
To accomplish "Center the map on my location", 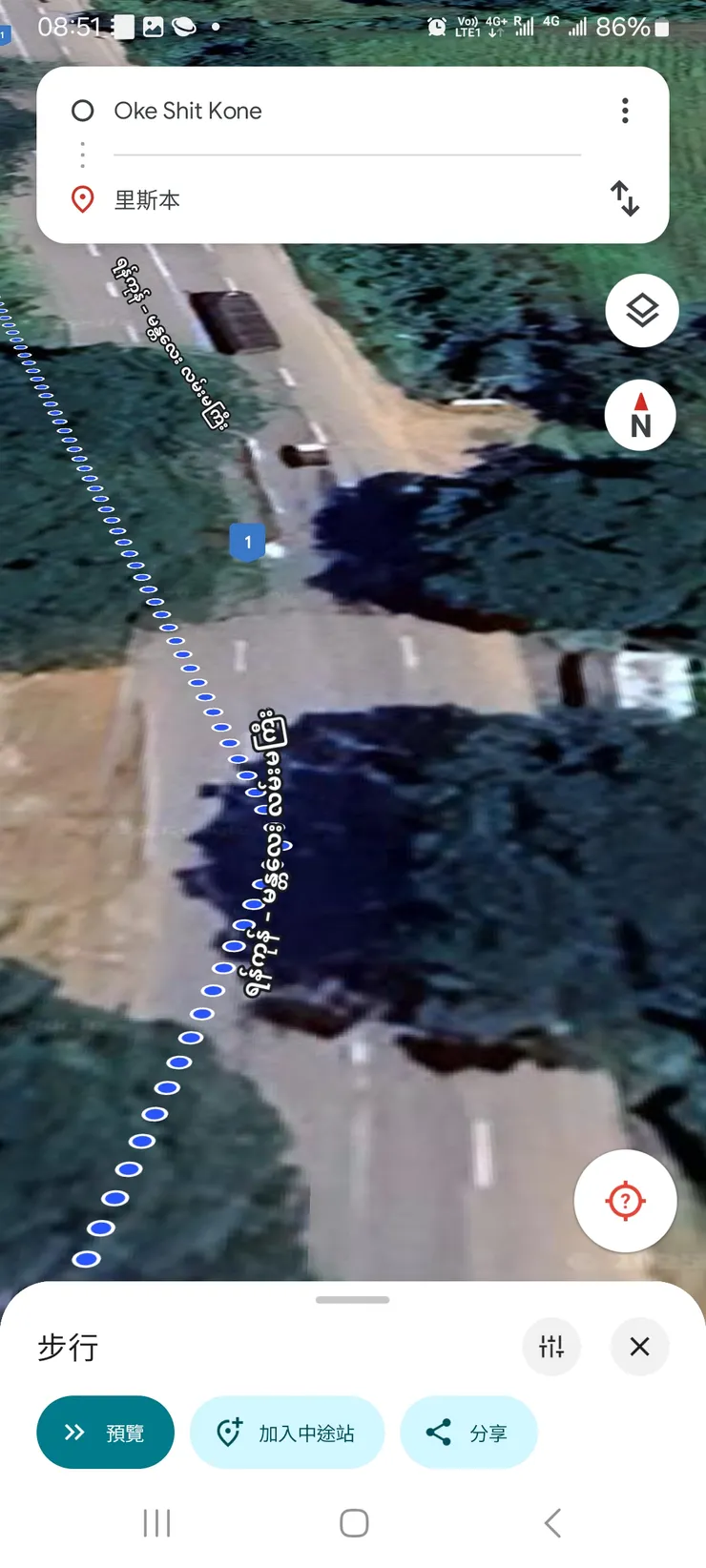I will [x=625, y=1200].
